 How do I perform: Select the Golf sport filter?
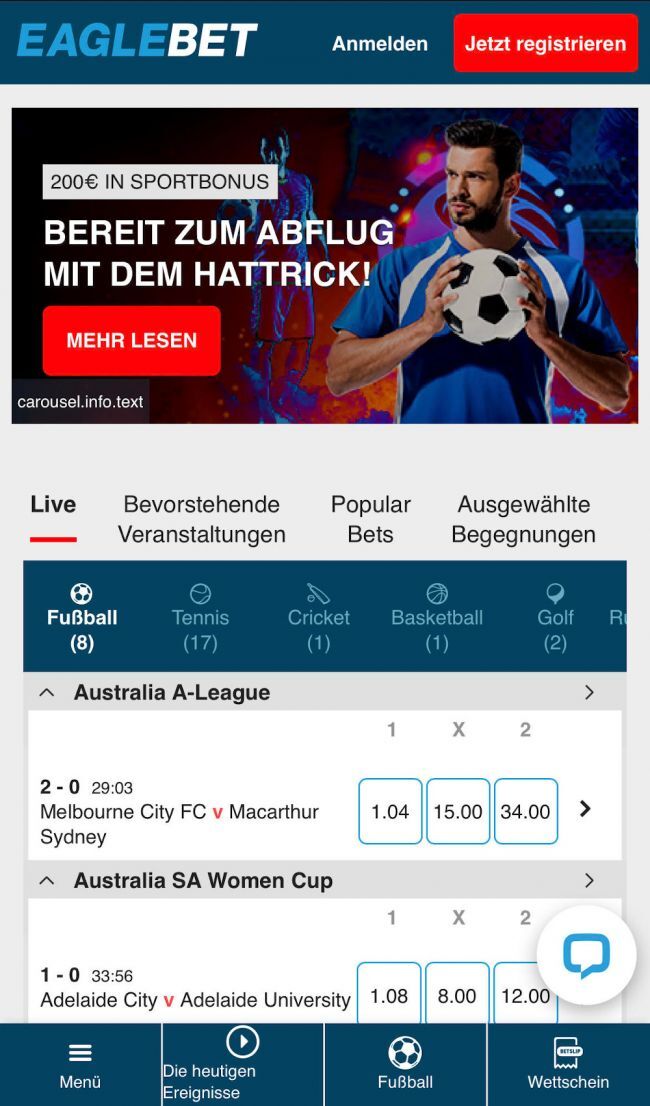[555, 617]
